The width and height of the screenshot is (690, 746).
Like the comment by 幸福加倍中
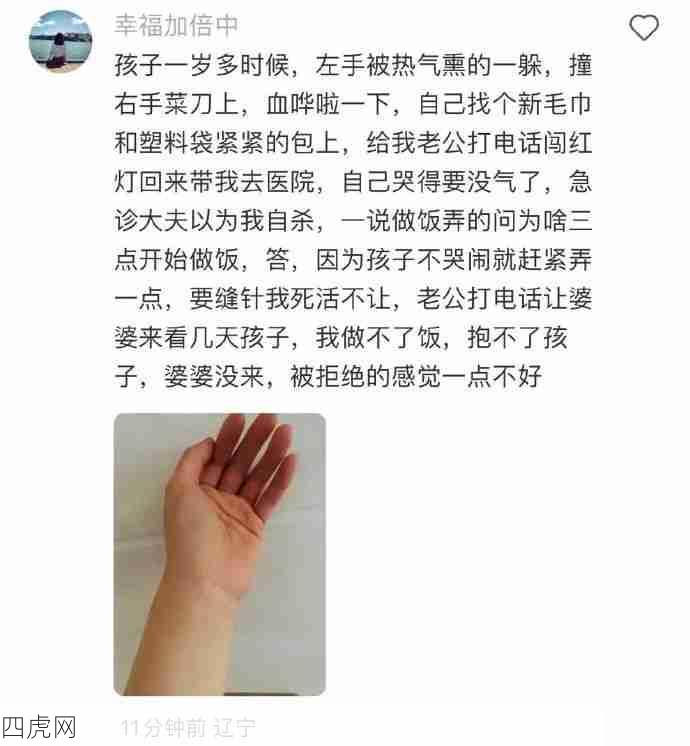[644, 28]
